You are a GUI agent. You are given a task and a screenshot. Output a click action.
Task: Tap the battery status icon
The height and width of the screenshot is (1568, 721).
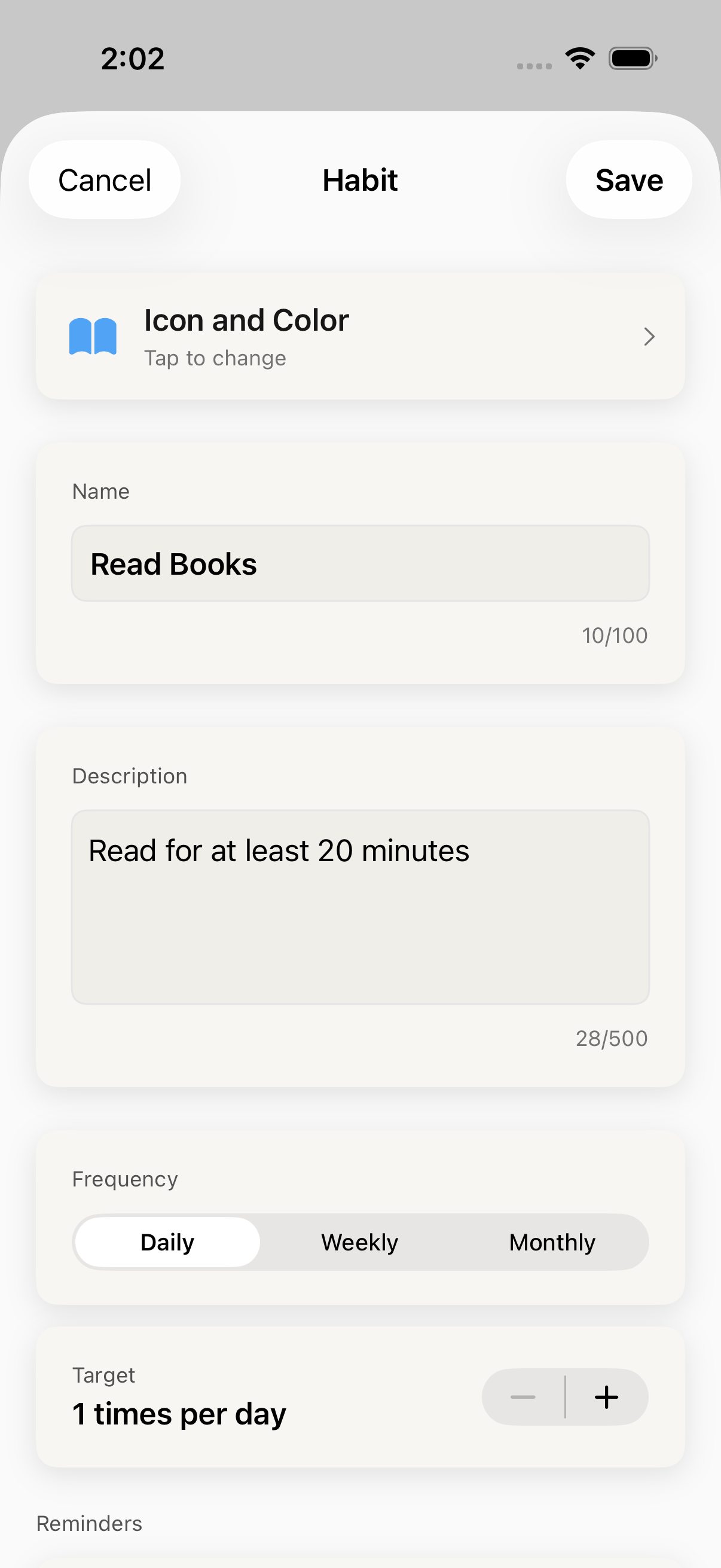(x=631, y=57)
